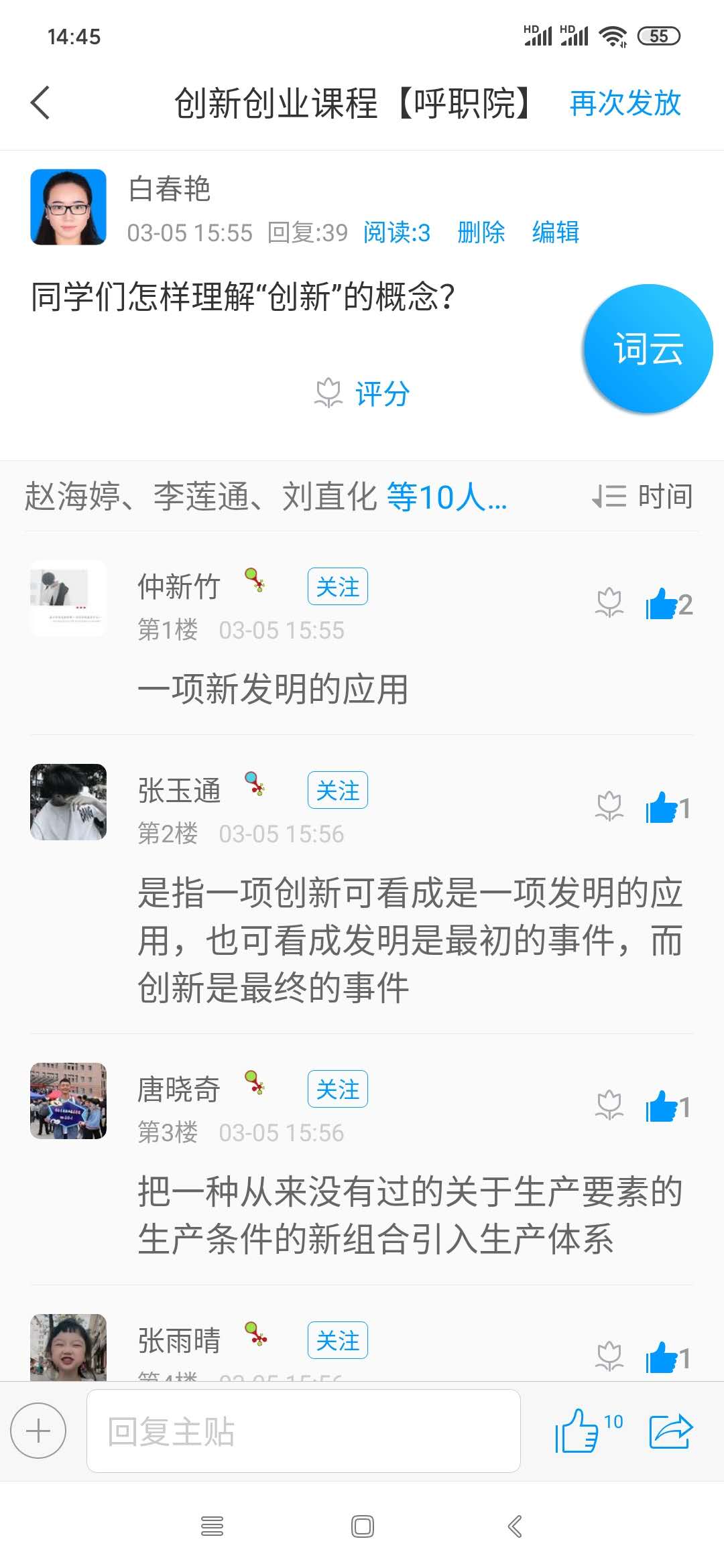Screen dimensions: 724x1568
Task: Tap the plus icon beside the reply box
Action: click(x=38, y=1431)
